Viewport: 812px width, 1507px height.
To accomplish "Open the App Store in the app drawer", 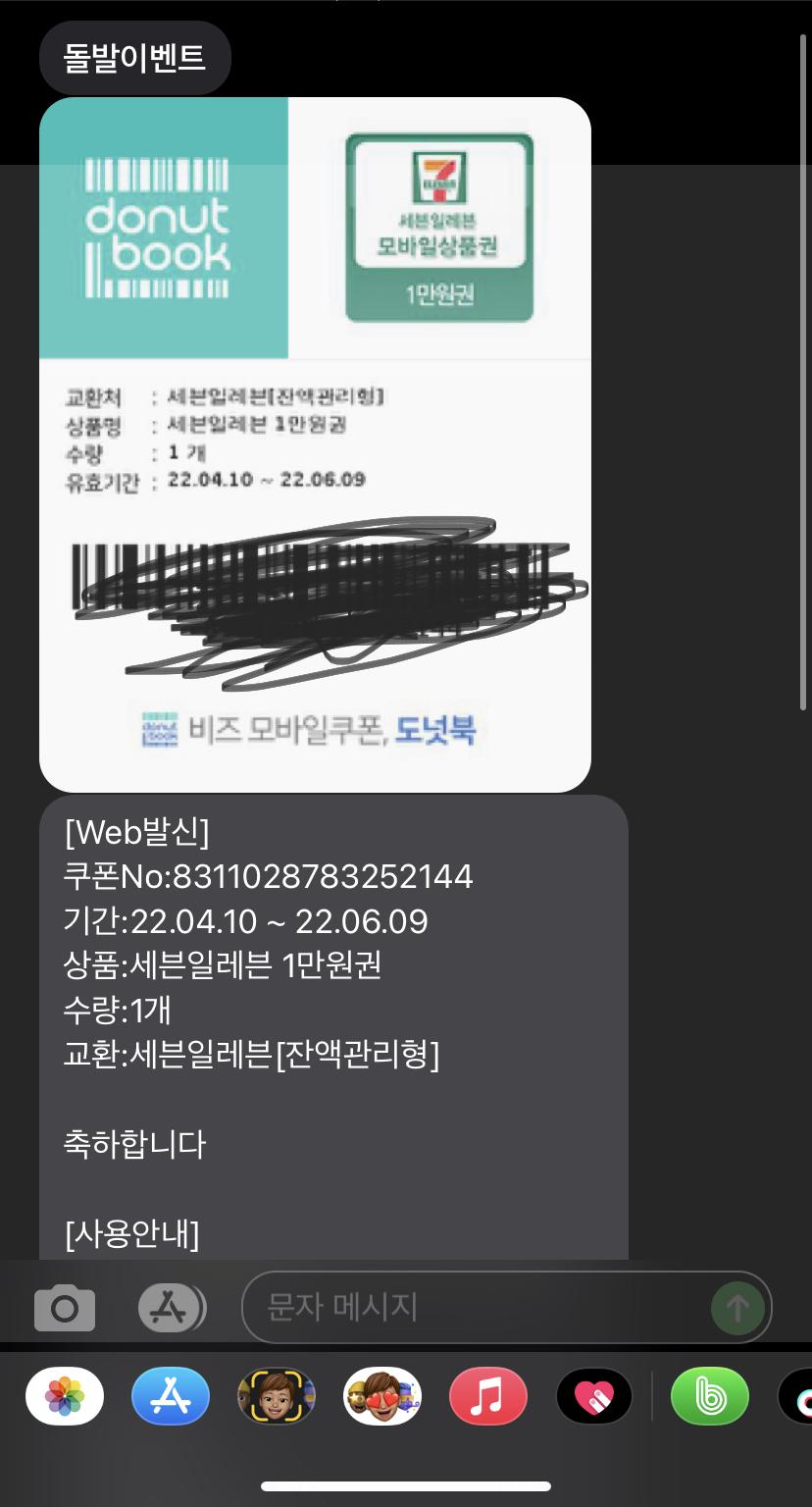I will click(x=171, y=1396).
